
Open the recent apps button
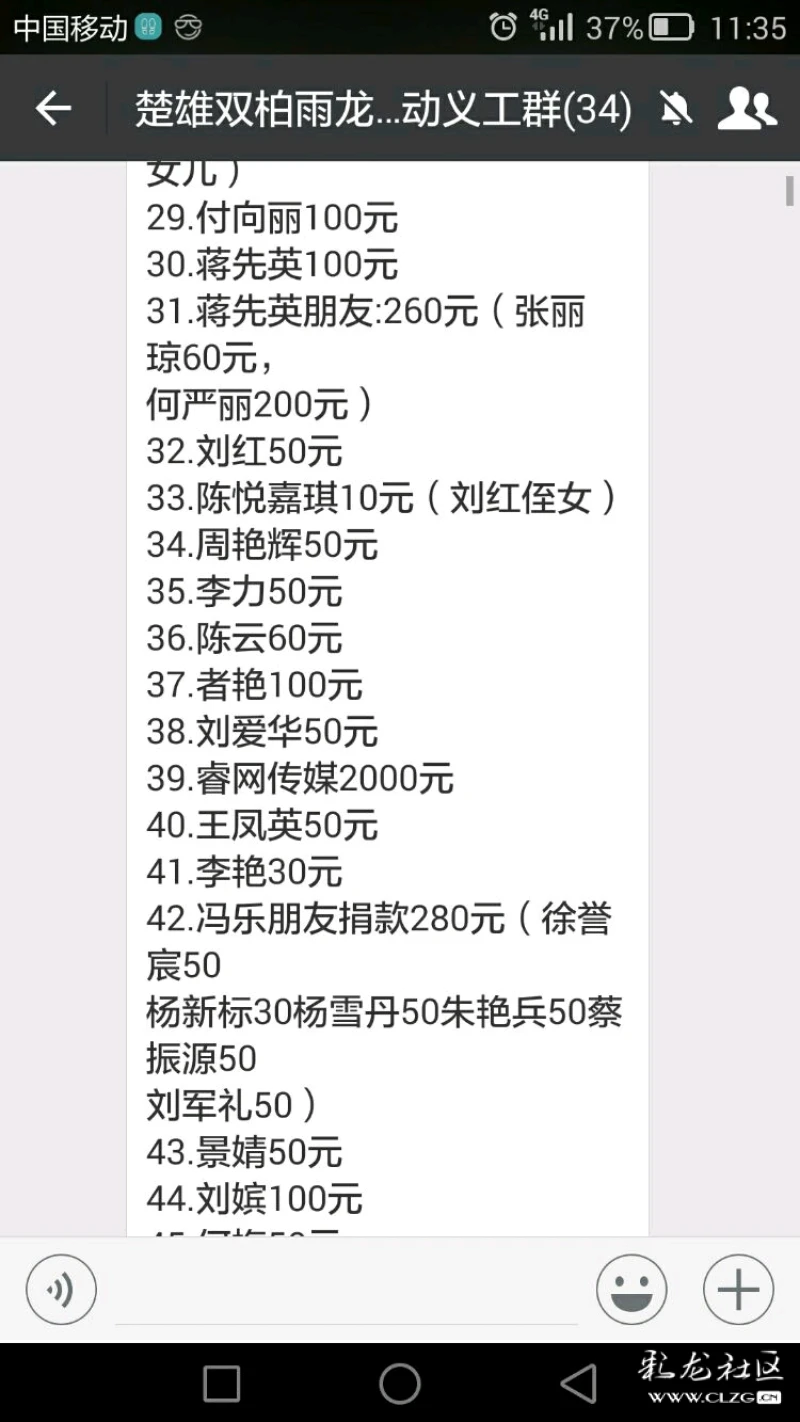[x=221, y=1384]
